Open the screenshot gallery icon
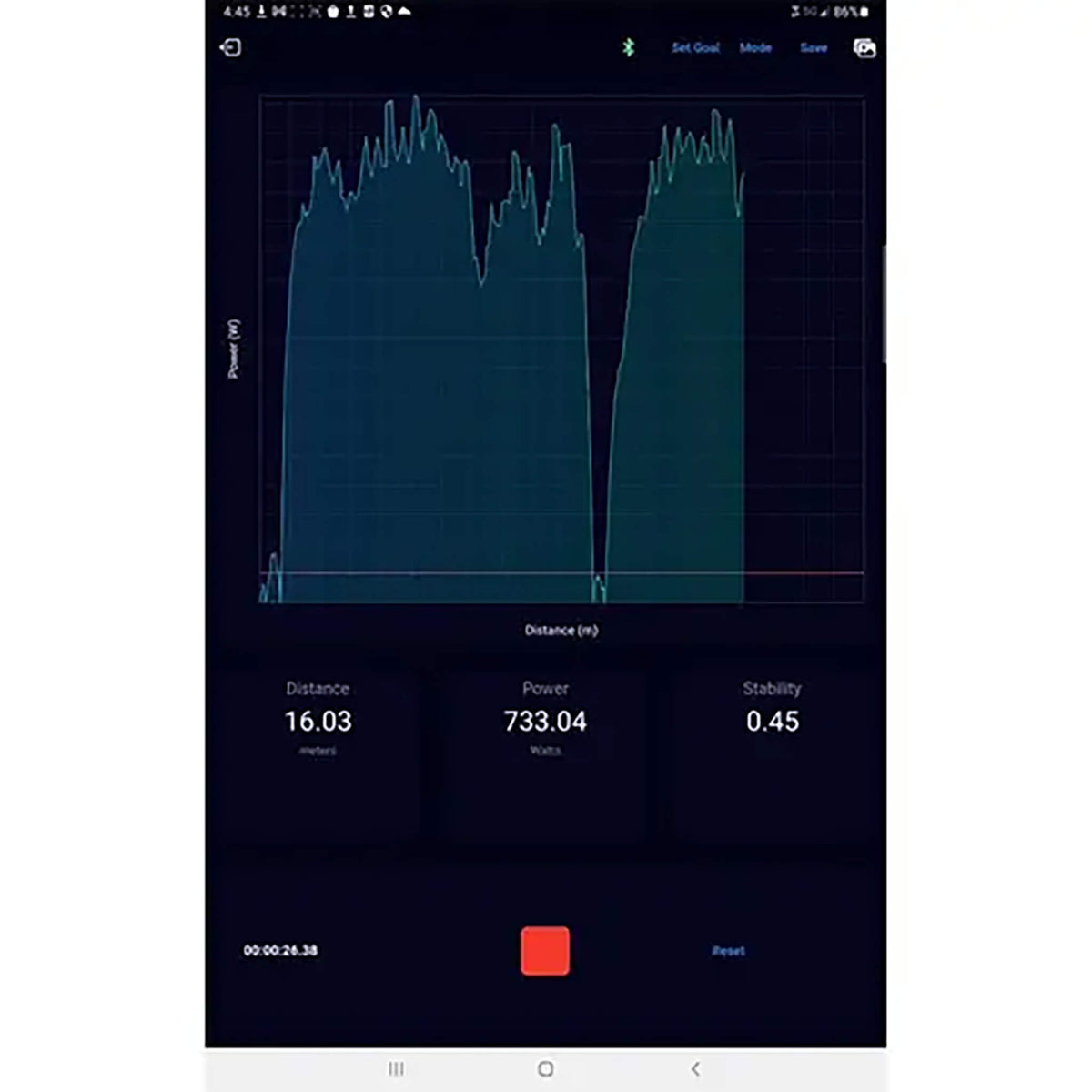The width and height of the screenshot is (1092, 1092). 864,48
